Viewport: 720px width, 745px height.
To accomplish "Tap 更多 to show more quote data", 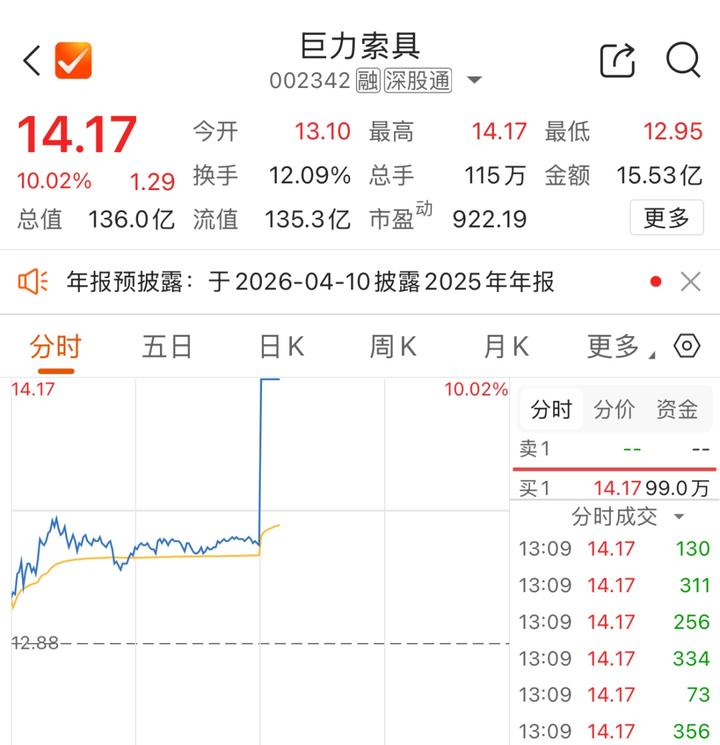I will tap(666, 218).
